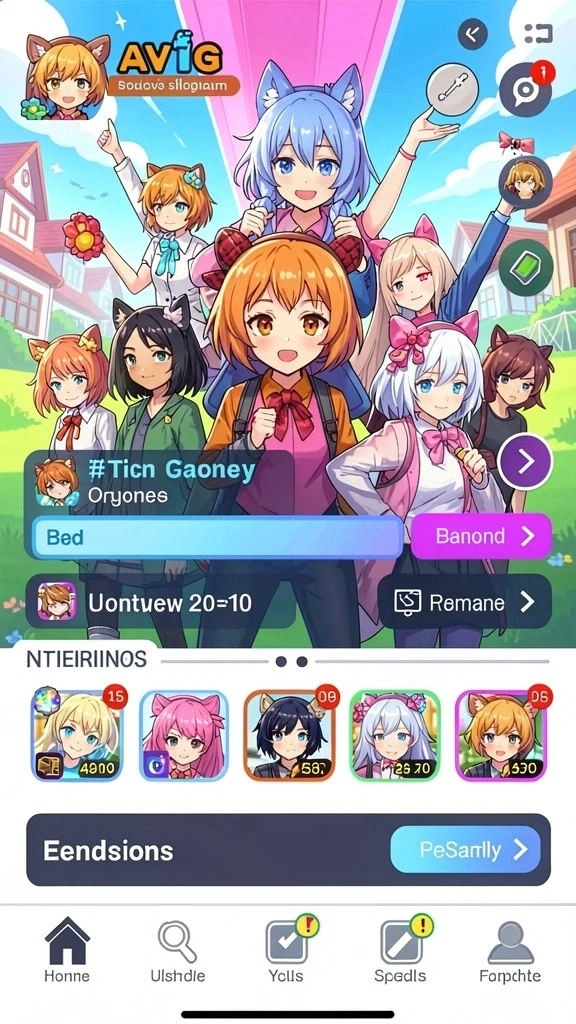This screenshot has width=576, height=1024.
Task: Switch to the Honne tab
Action: (67, 950)
